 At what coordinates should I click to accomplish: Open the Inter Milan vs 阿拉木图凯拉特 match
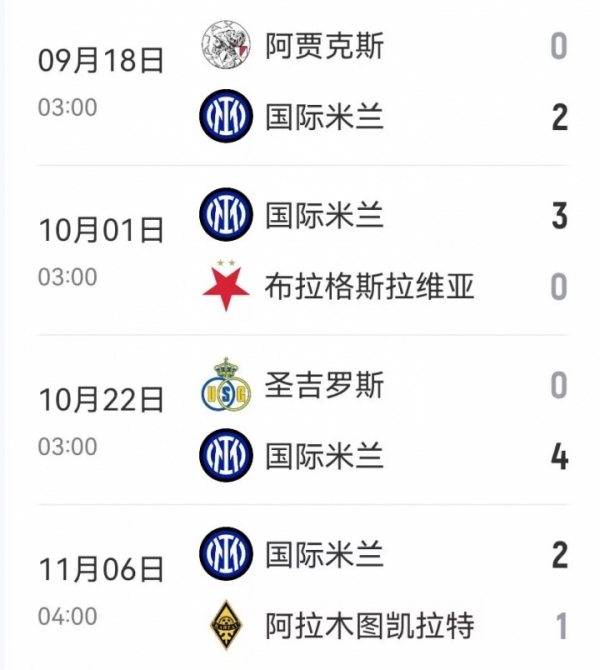pos(300,590)
